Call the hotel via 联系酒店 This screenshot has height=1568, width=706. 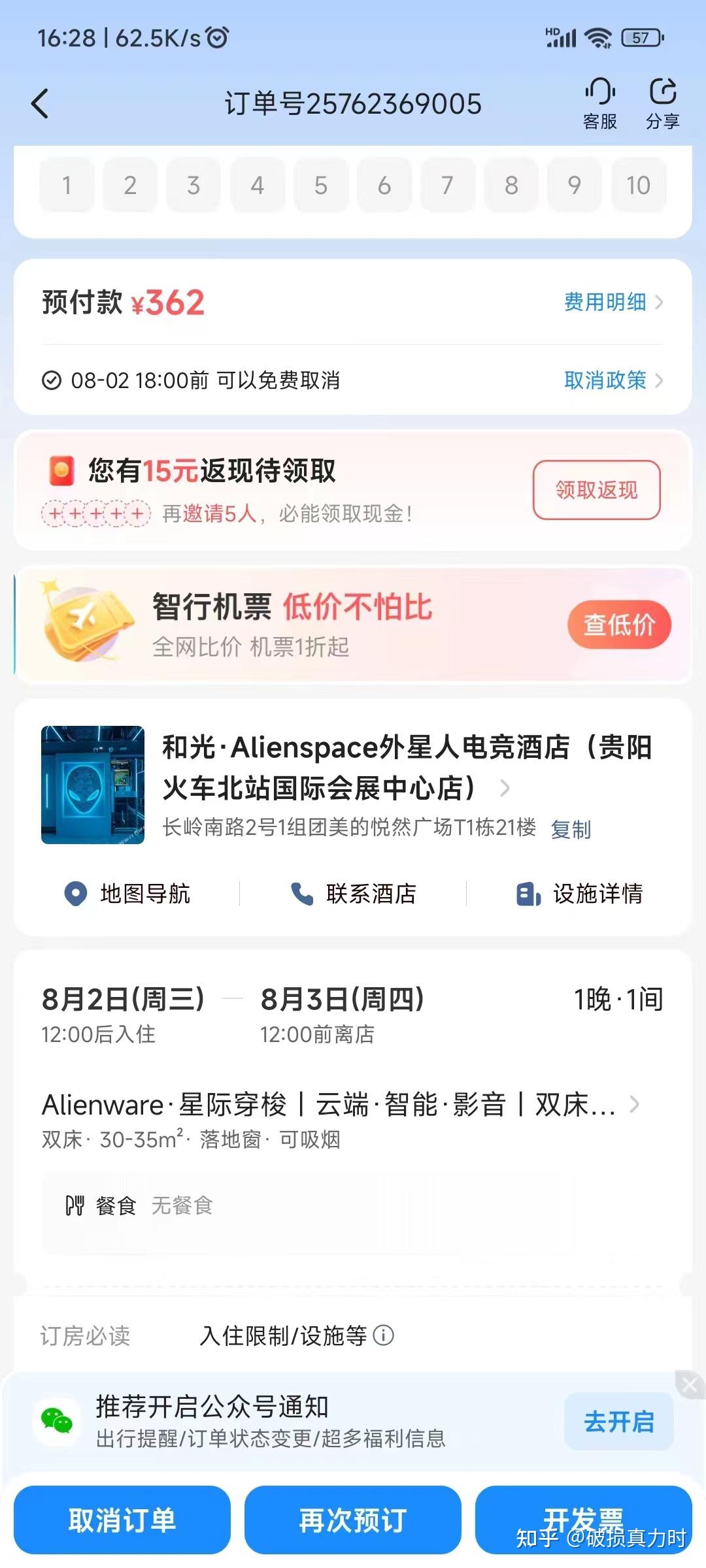(353, 893)
